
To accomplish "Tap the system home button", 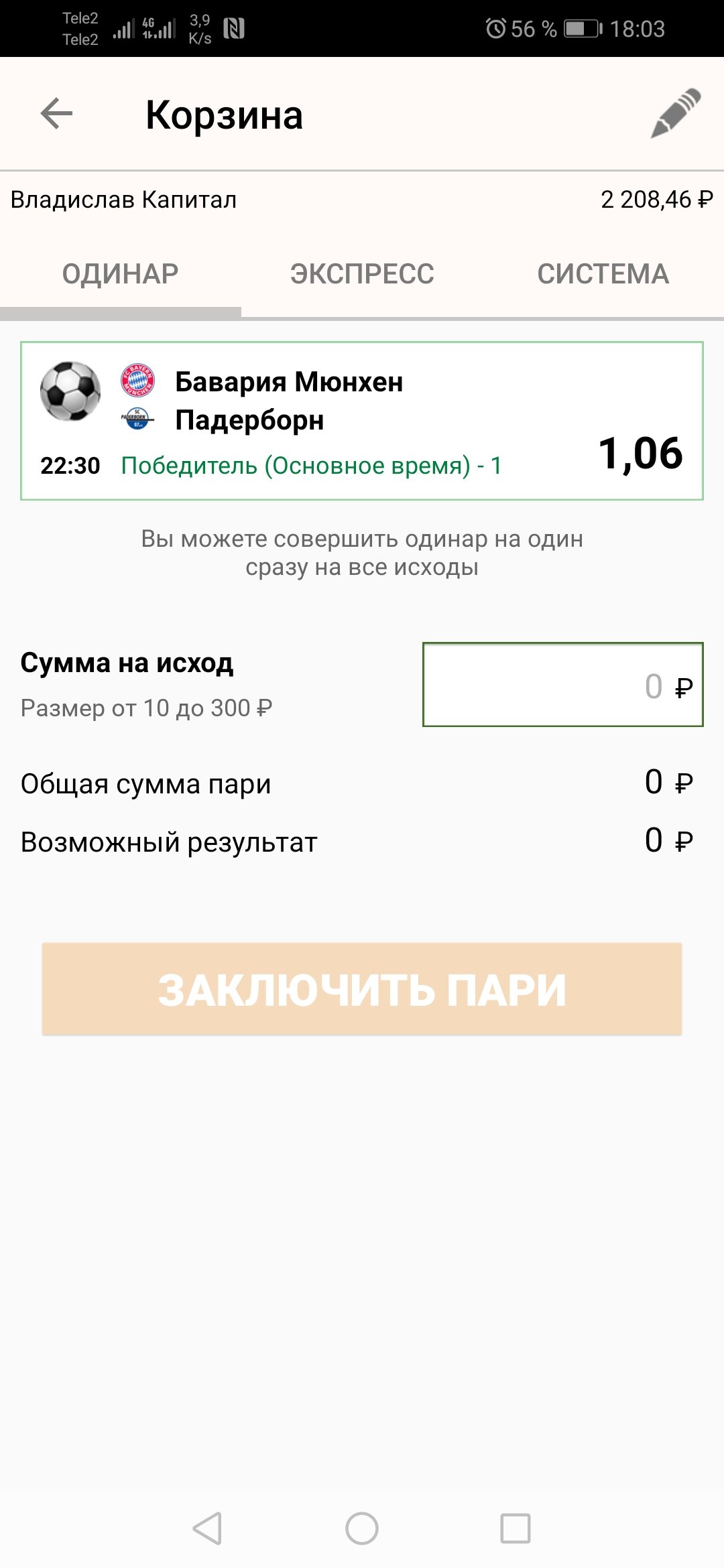I will click(362, 1528).
